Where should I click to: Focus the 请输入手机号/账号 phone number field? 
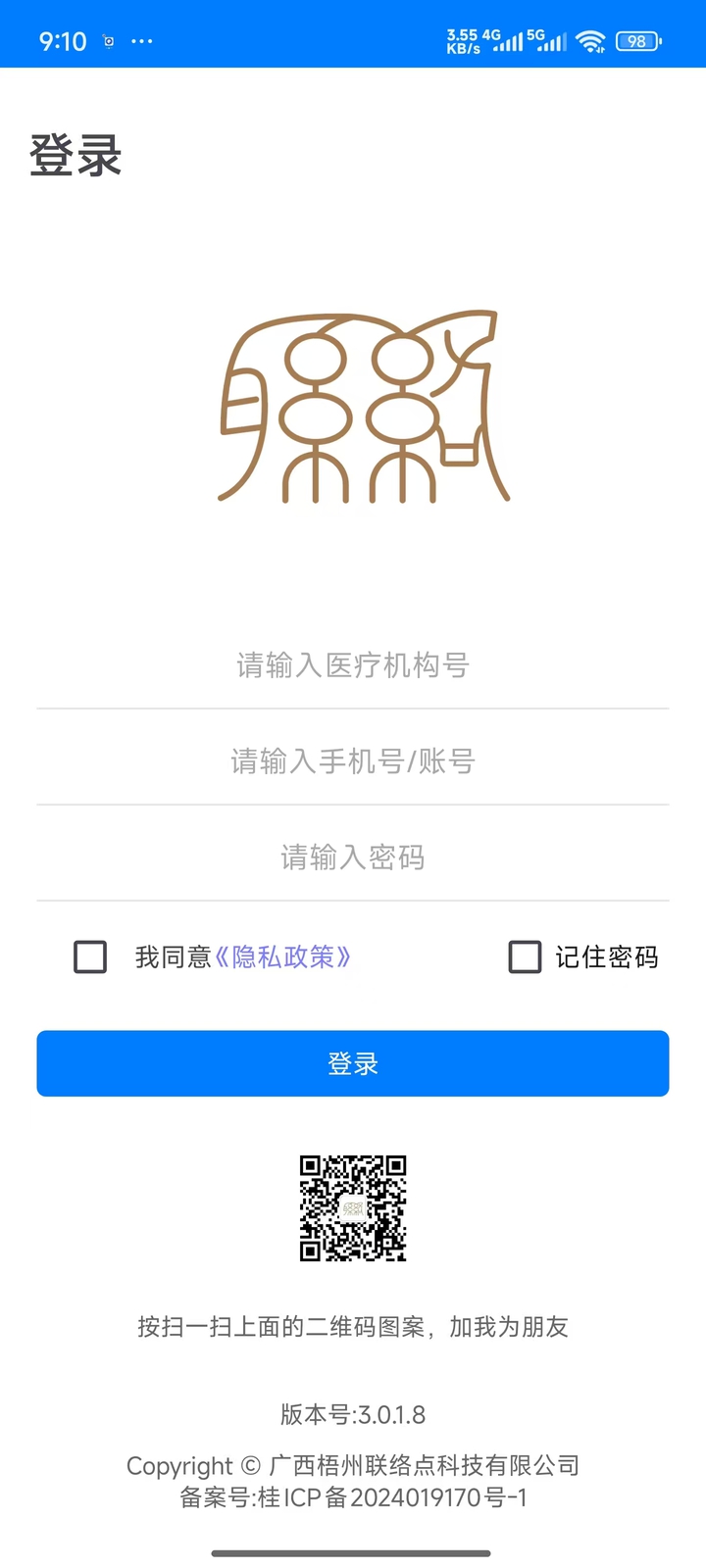(x=353, y=761)
